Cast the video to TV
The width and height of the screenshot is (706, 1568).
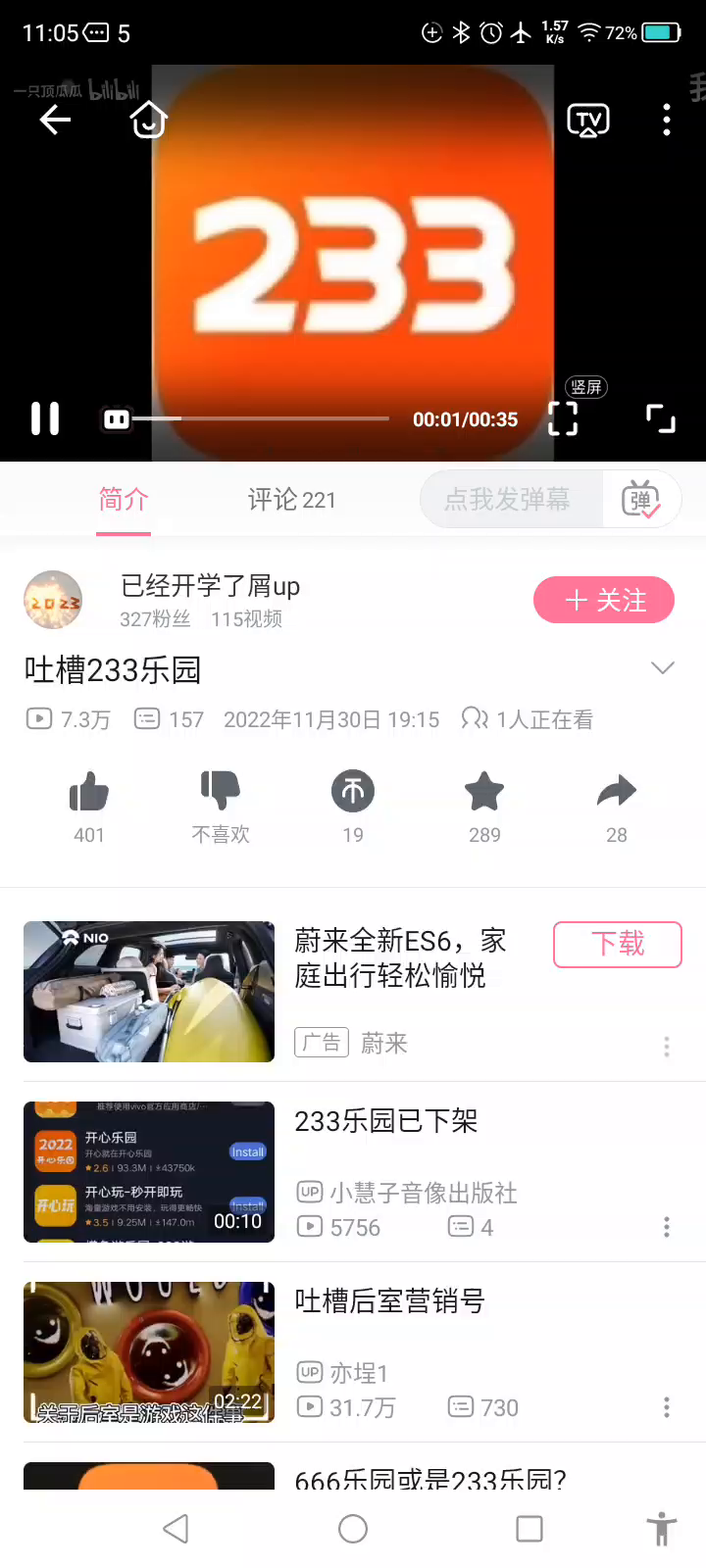point(588,121)
